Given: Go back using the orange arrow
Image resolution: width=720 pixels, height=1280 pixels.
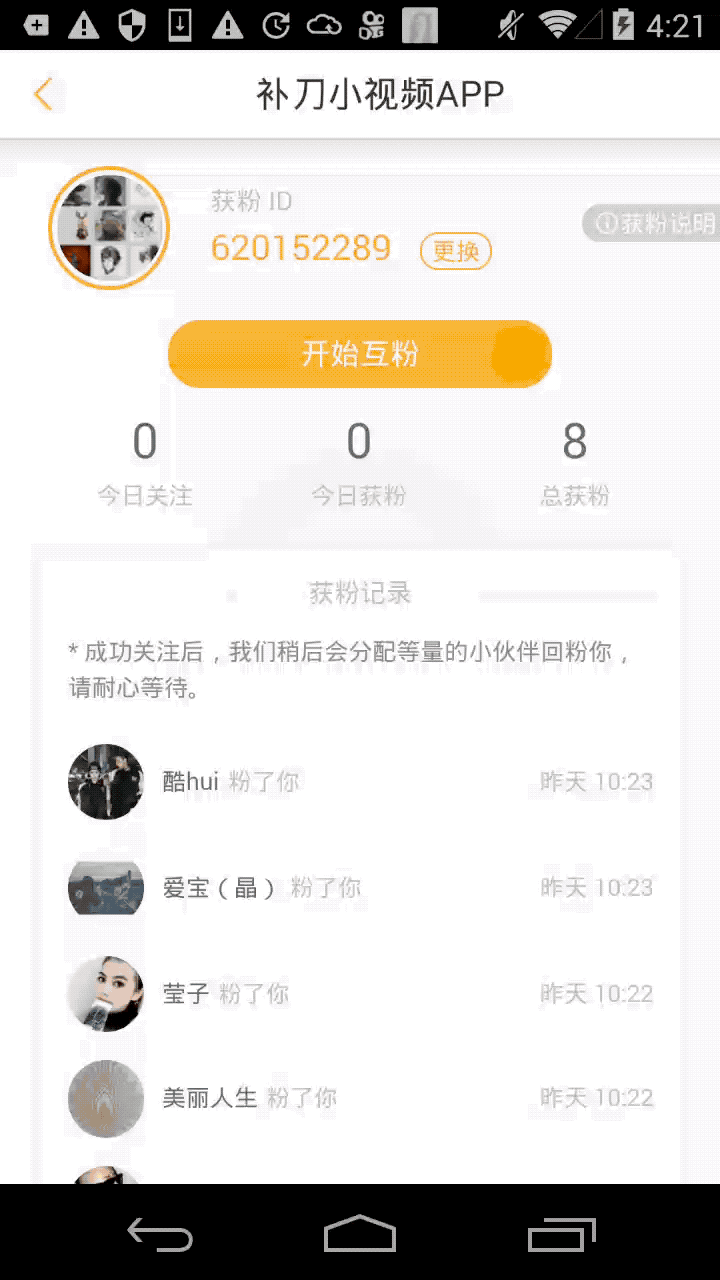Looking at the screenshot, I should pos(42,94).
